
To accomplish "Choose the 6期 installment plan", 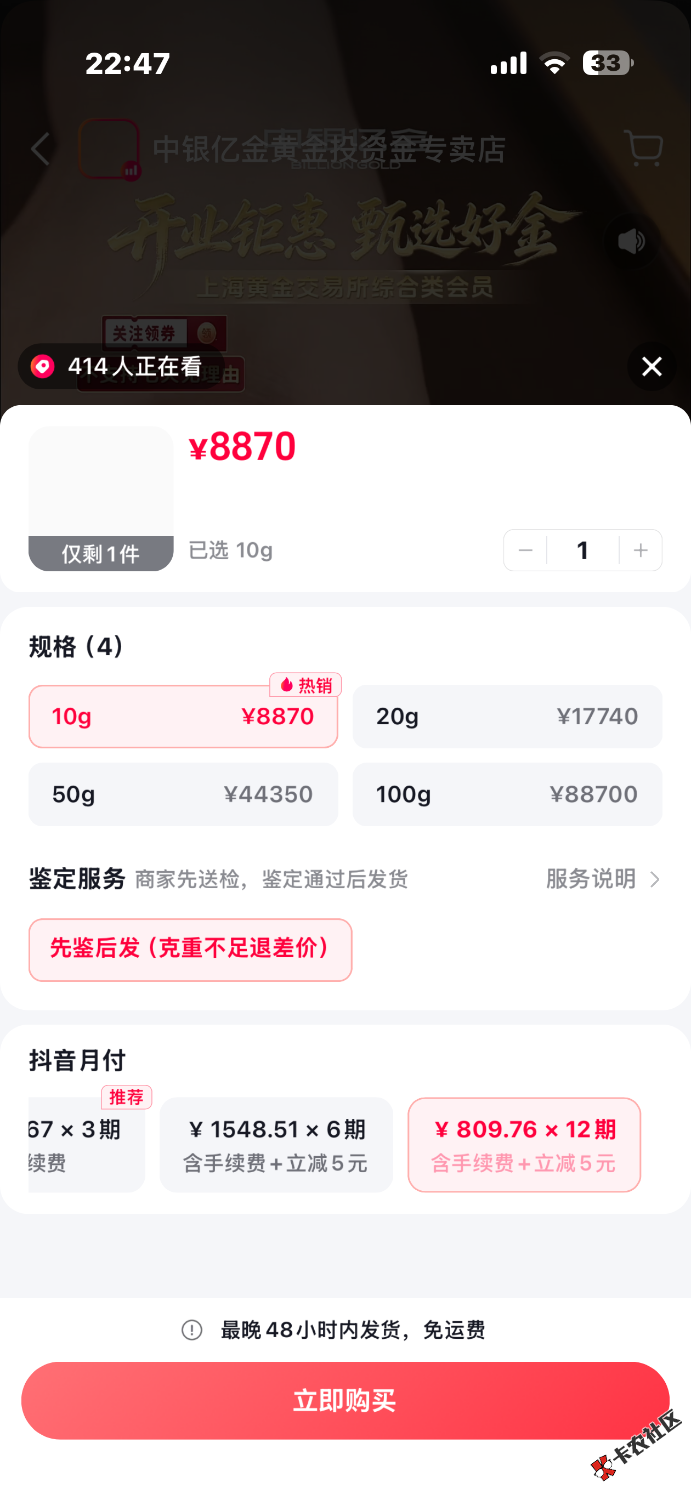I will tap(276, 1145).
